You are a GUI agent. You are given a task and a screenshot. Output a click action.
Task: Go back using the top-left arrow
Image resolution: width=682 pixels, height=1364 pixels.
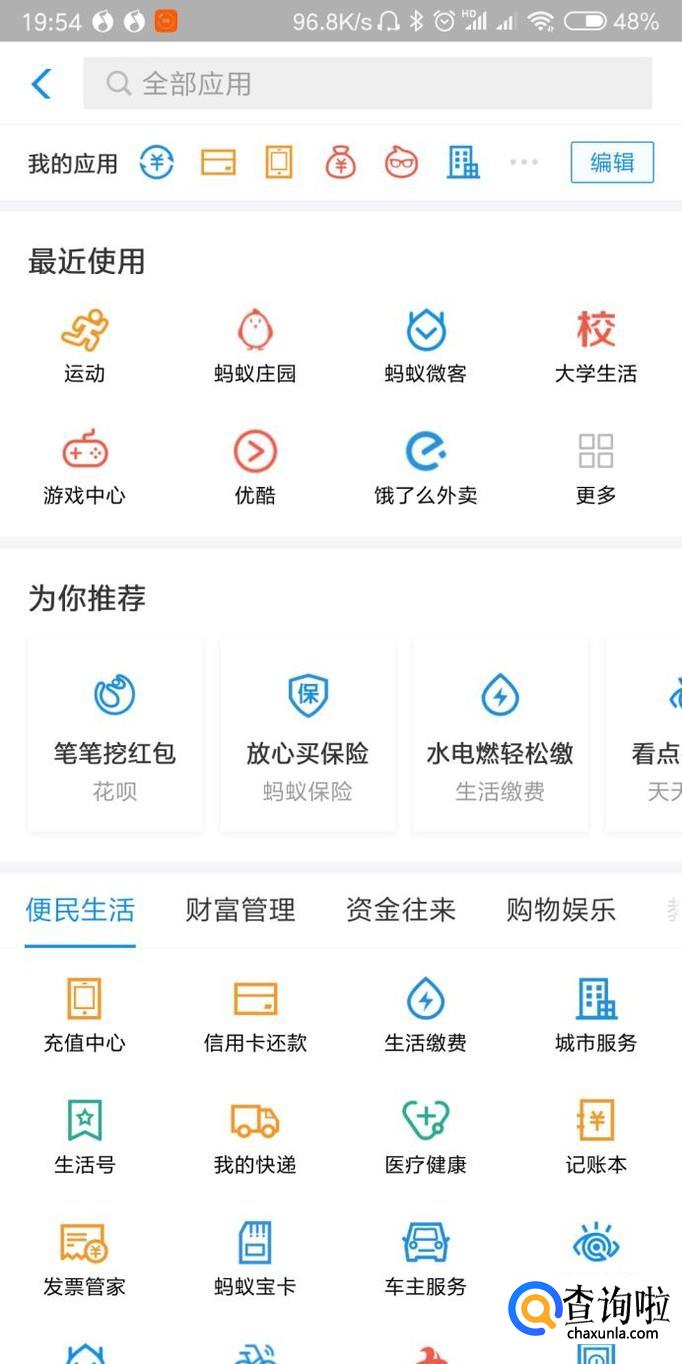41,84
